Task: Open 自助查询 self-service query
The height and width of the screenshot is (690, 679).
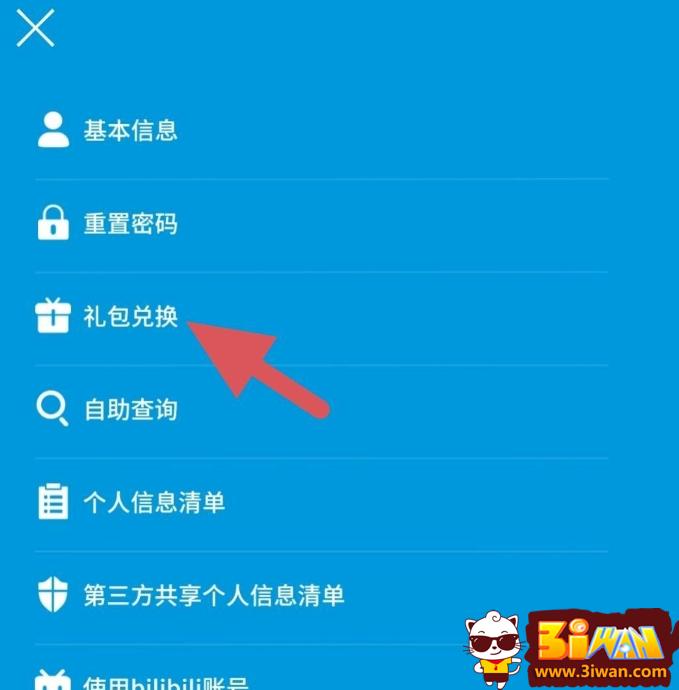Action: point(130,409)
